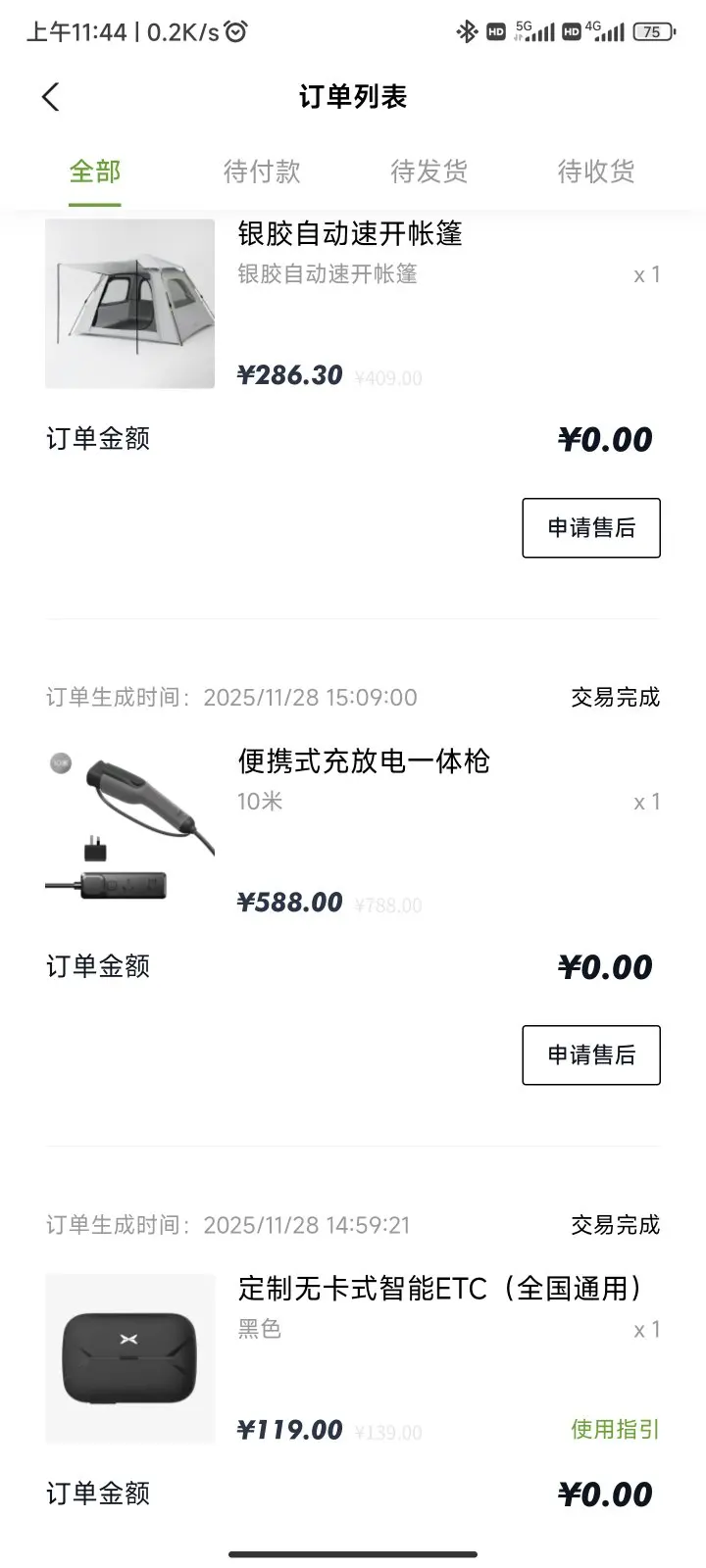Open the 定制无卡式智能ETC order
This screenshot has height=1568, width=706.
pos(439,1289)
